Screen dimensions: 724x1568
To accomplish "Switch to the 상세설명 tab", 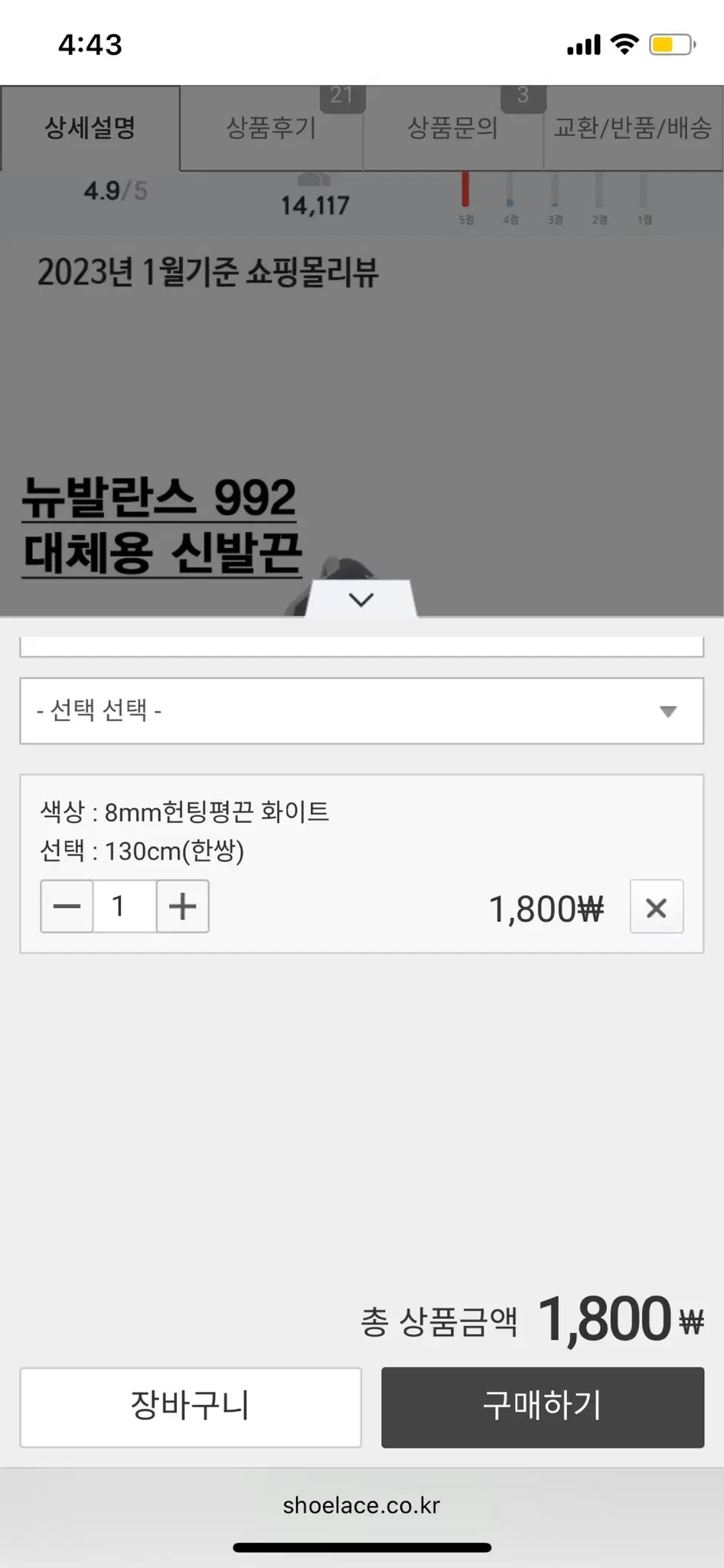I will click(x=90, y=128).
